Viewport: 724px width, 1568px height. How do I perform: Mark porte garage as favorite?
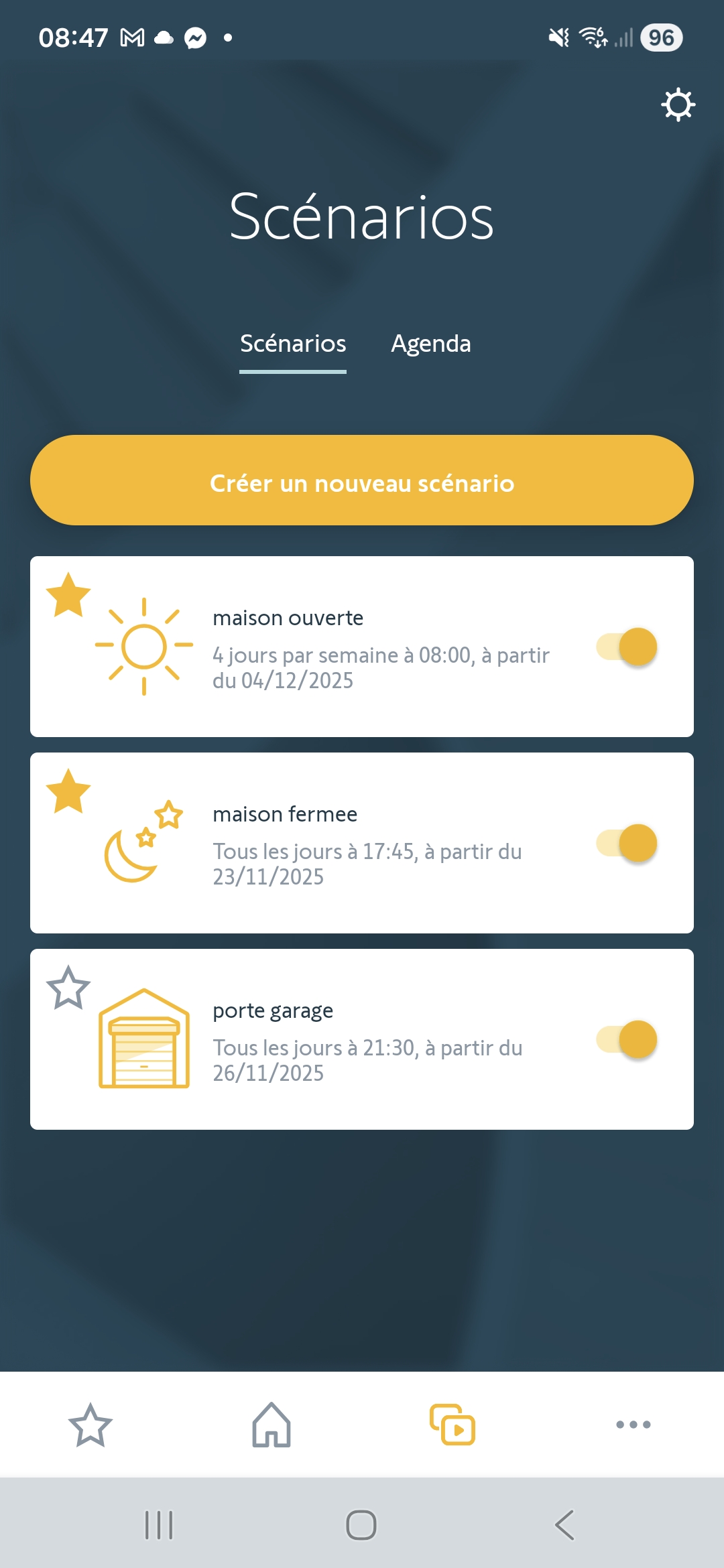pos(68,987)
